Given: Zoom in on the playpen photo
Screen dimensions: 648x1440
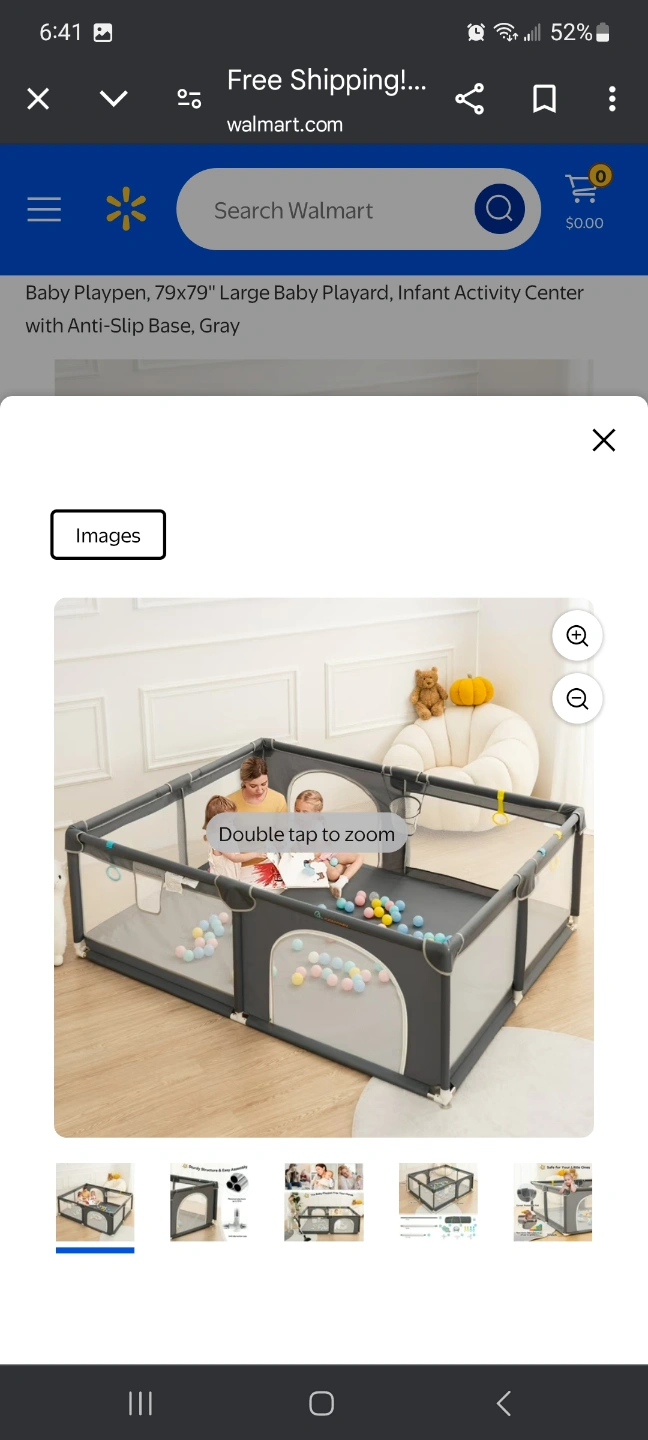Looking at the screenshot, I should (x=577, y=635).
